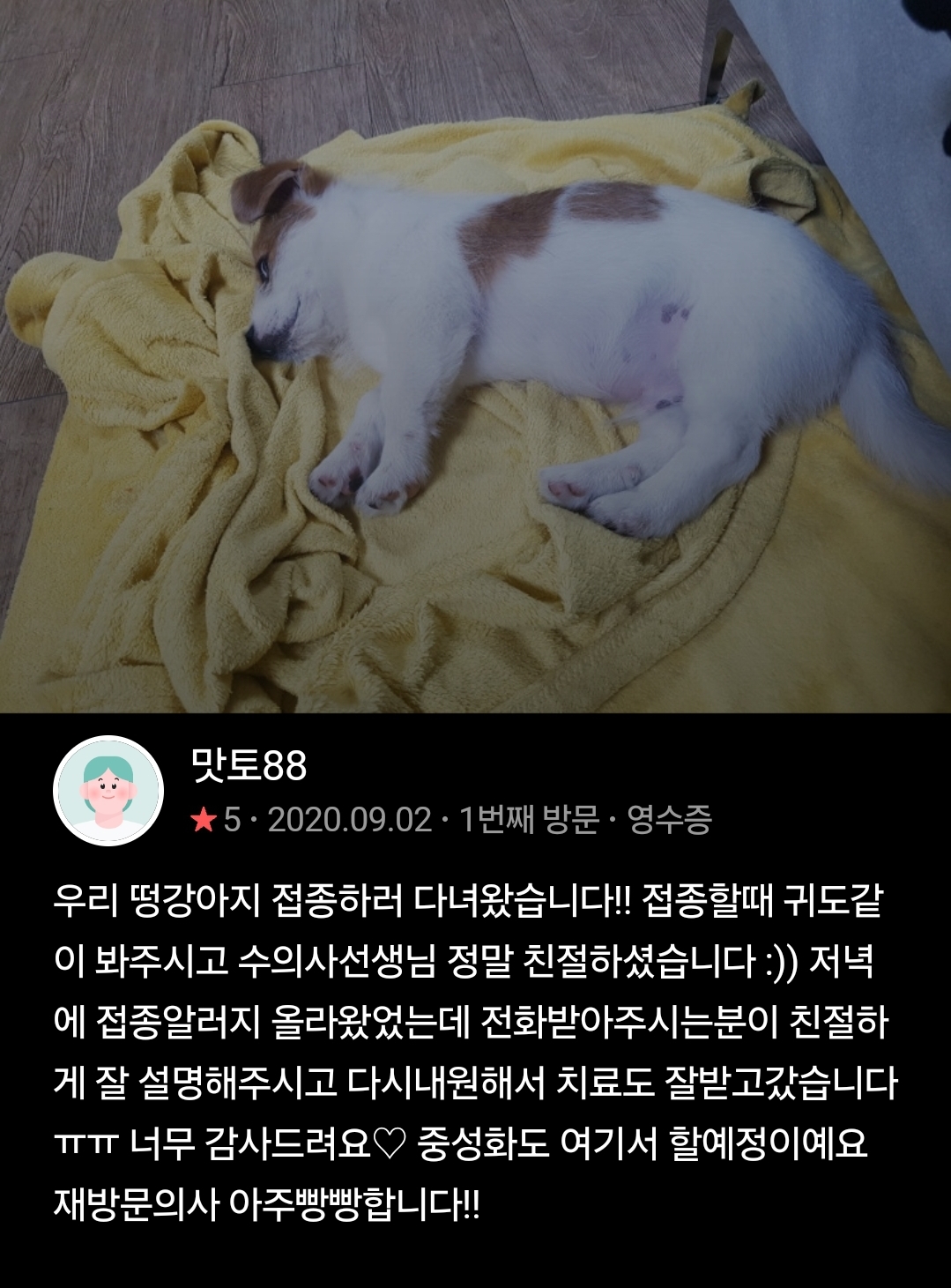Tap the puppy review photo
951x1288 pixels.
coord(476,356)
